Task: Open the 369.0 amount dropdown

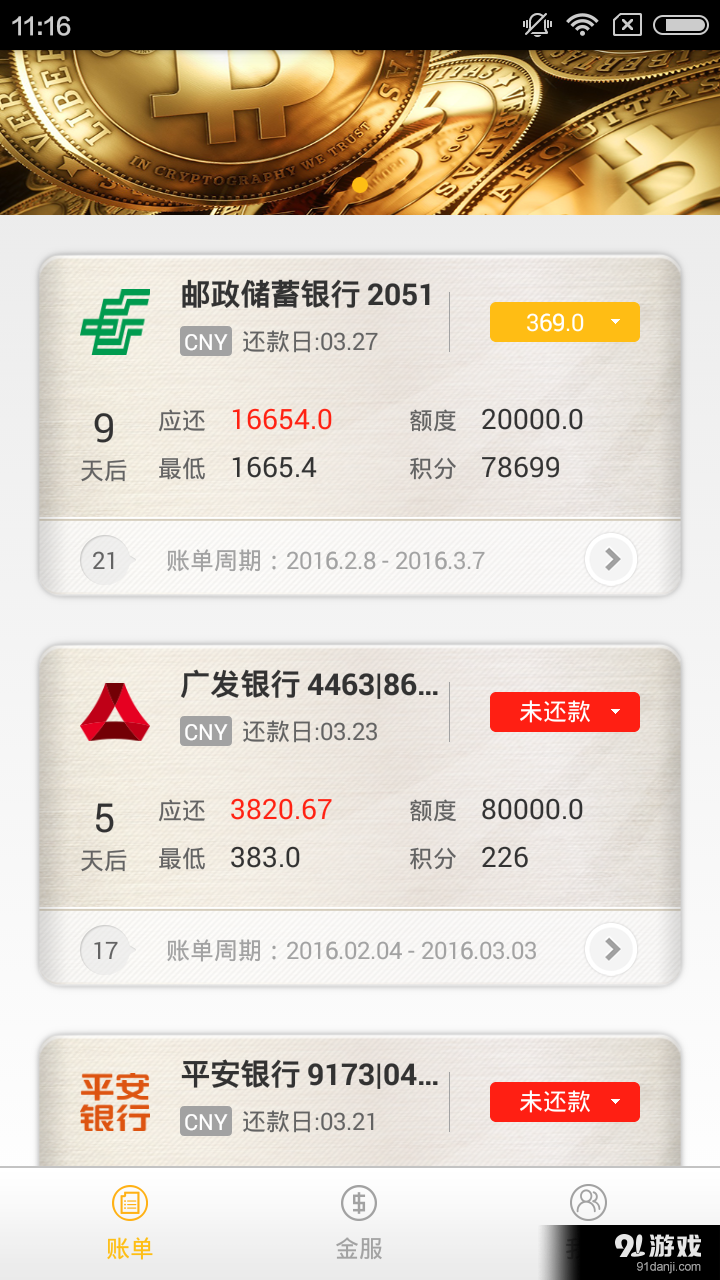Action: 564,322
